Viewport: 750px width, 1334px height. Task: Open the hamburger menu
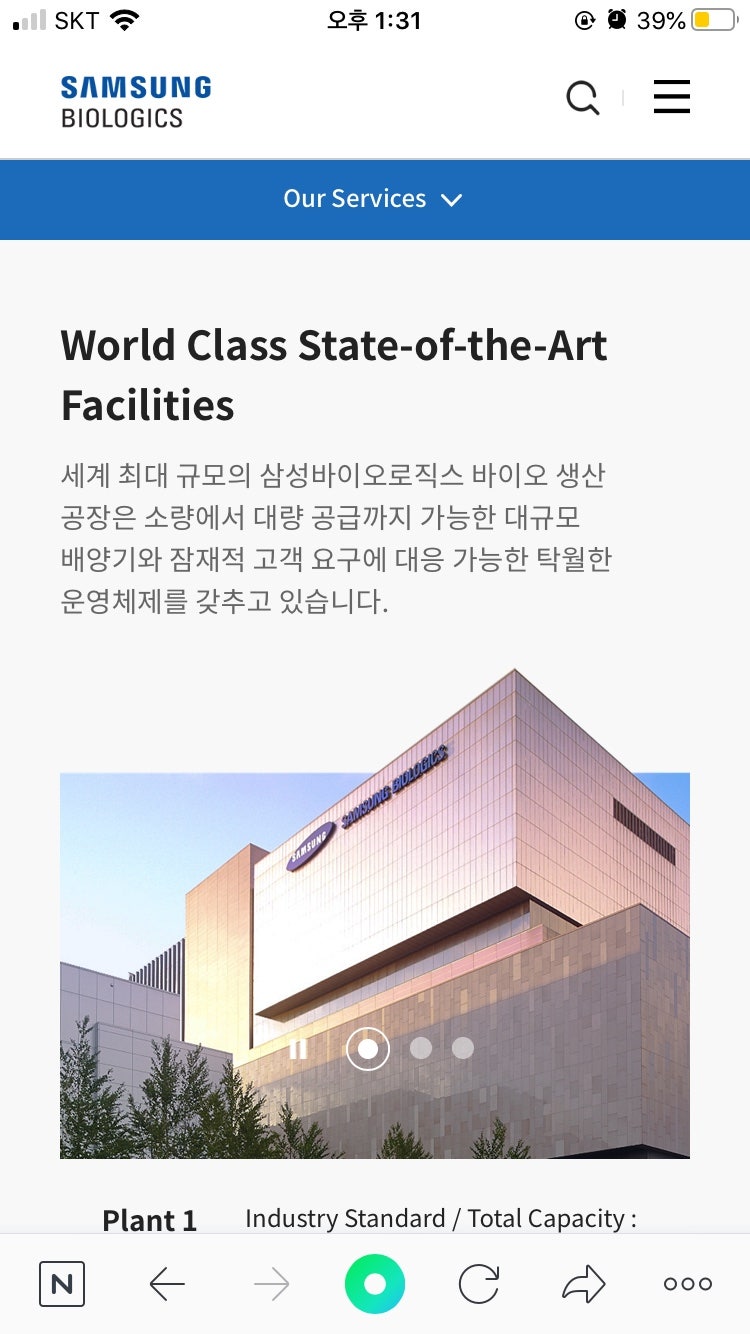(x=671, y=97)
